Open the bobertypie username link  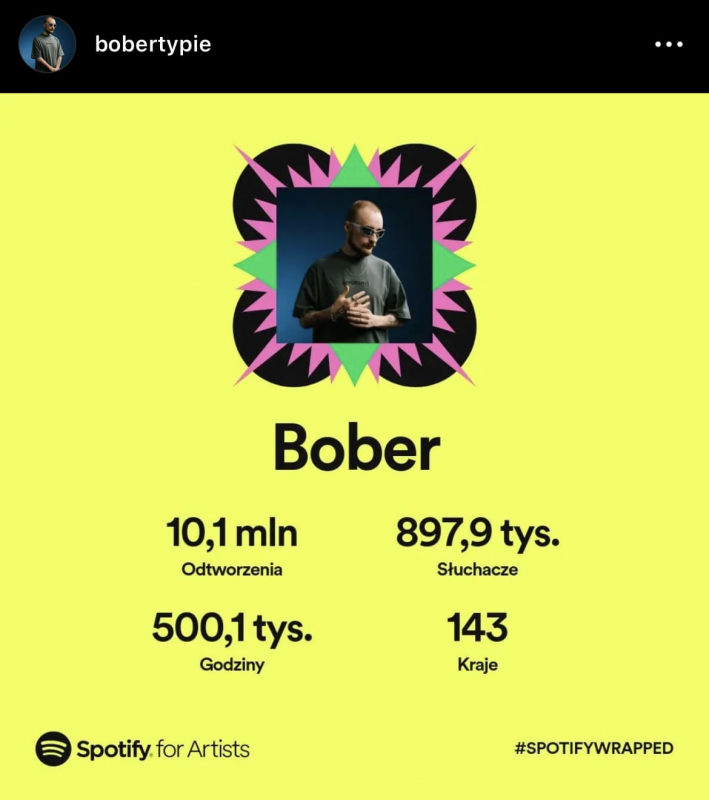(x=152, y=45)
